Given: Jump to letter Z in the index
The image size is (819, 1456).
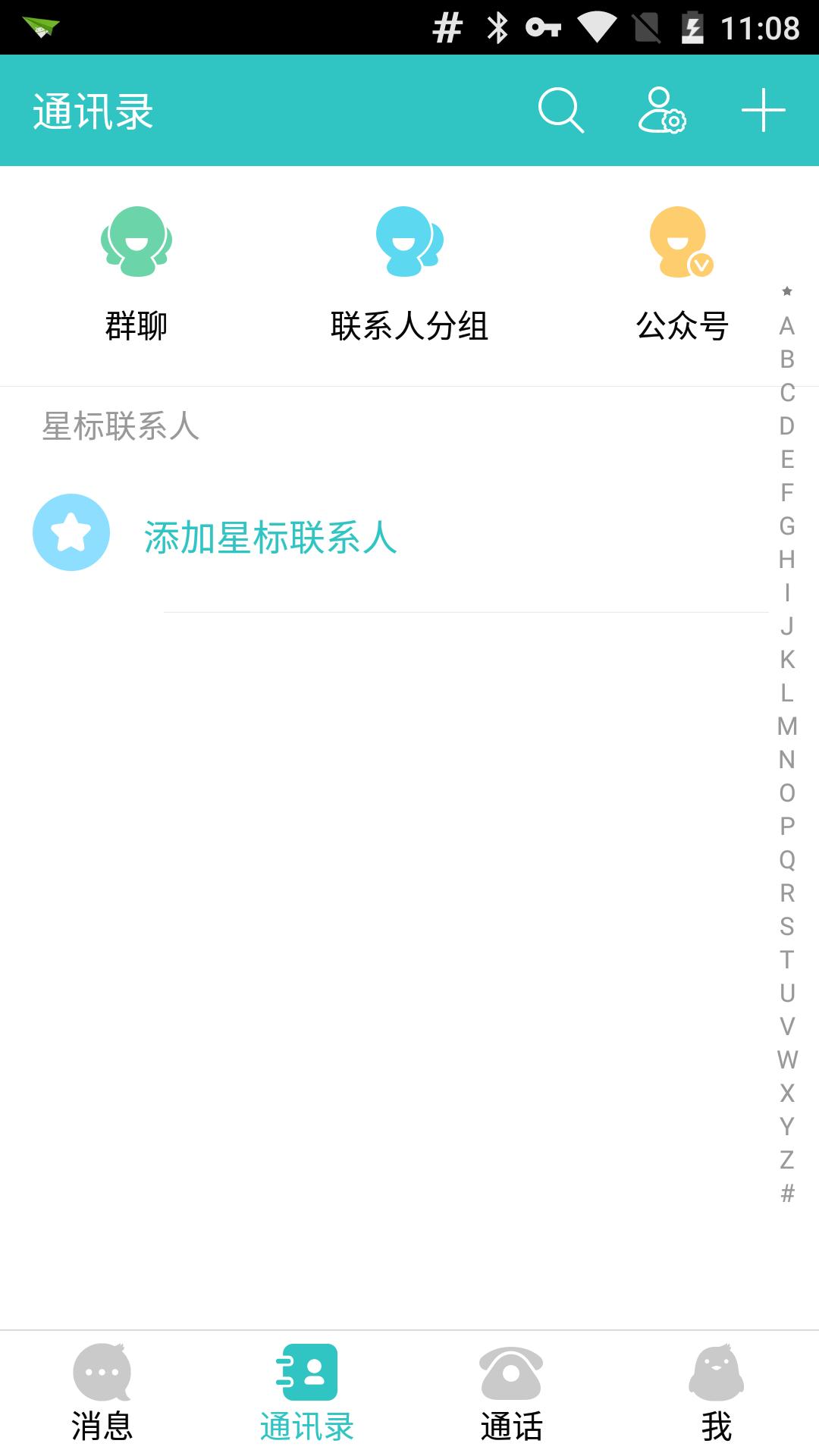Looking at the screenshot, I should click(787, 1160).
